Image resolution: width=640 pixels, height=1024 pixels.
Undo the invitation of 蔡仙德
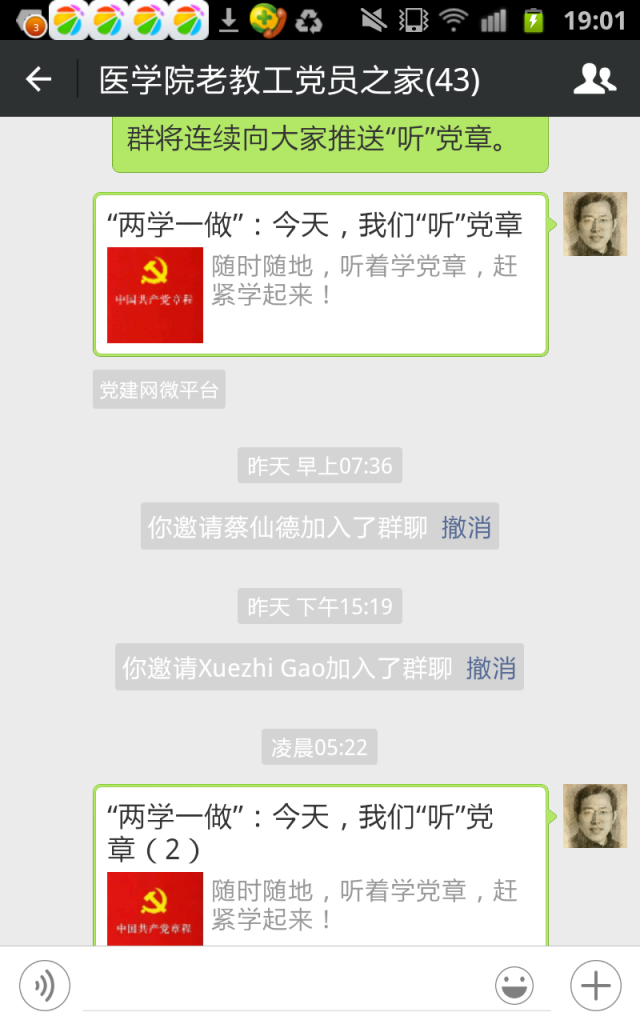[466, 527]
